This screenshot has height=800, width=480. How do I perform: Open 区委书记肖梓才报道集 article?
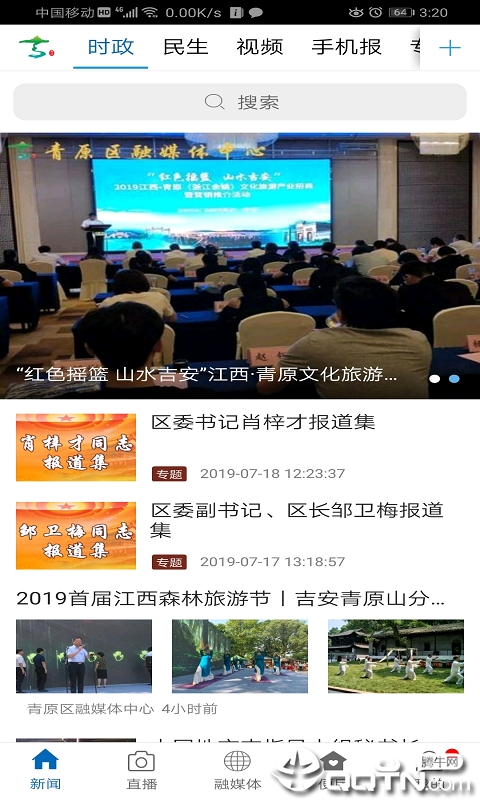pos(240,447)
